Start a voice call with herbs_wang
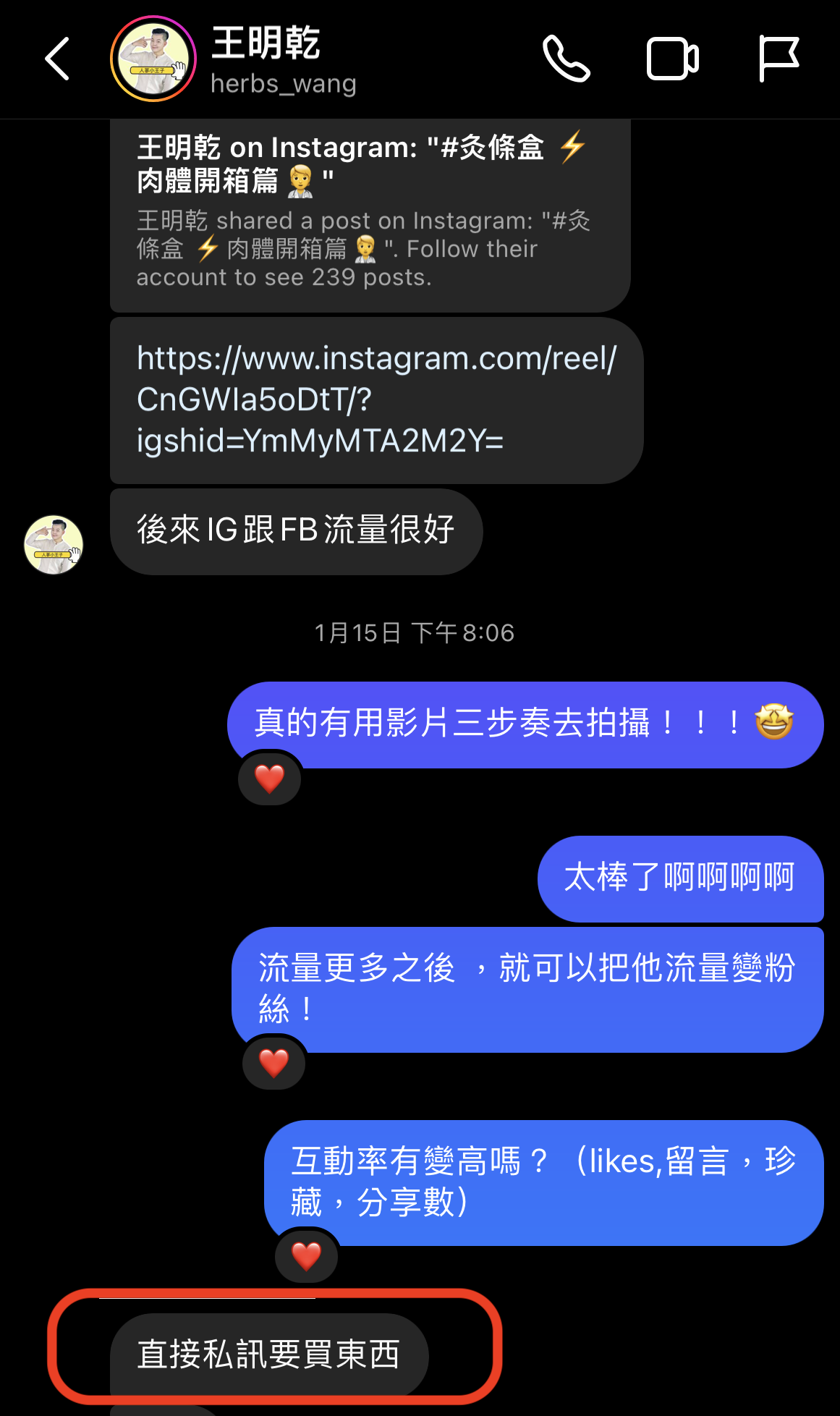This screenshot has width=840, height=1416. 567,59
